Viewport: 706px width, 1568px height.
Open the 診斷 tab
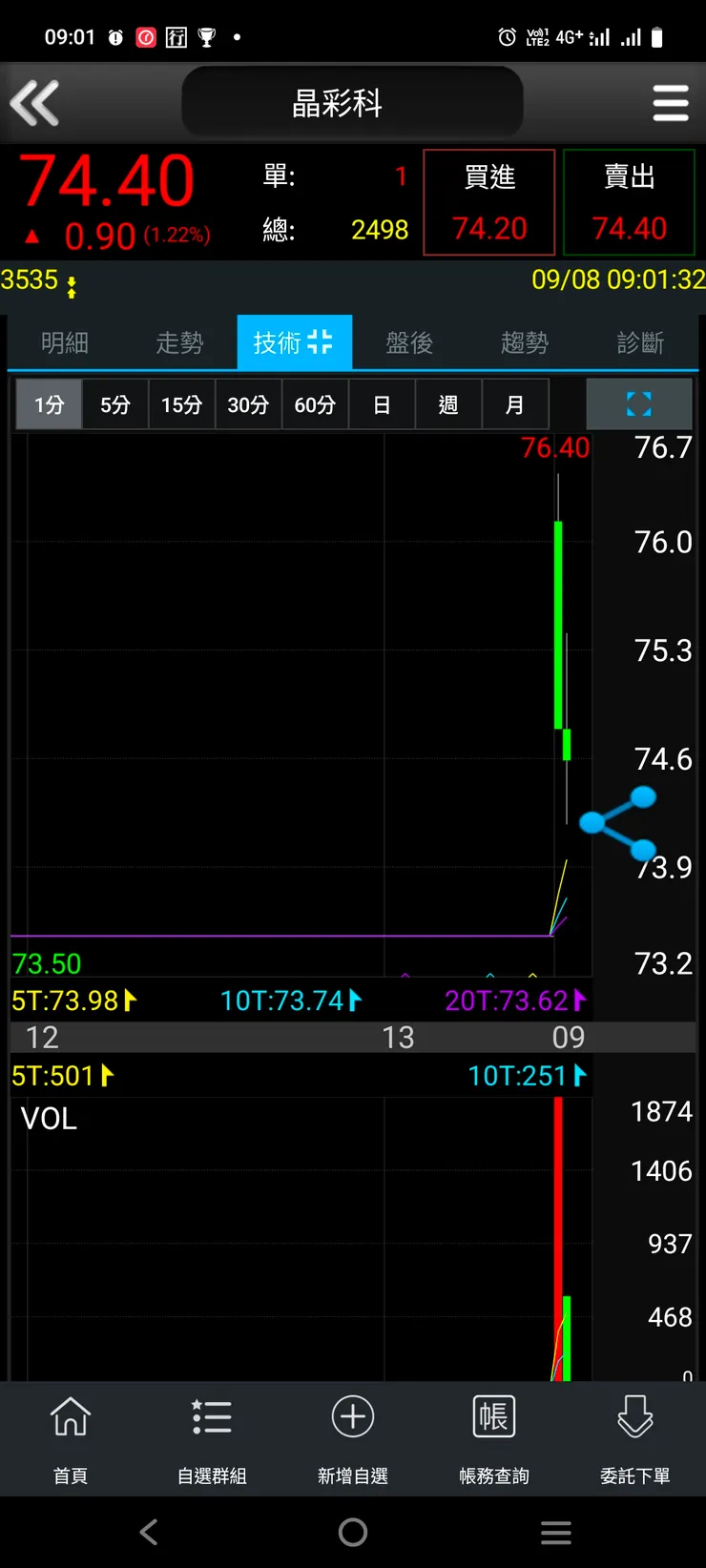pos(640,342)
